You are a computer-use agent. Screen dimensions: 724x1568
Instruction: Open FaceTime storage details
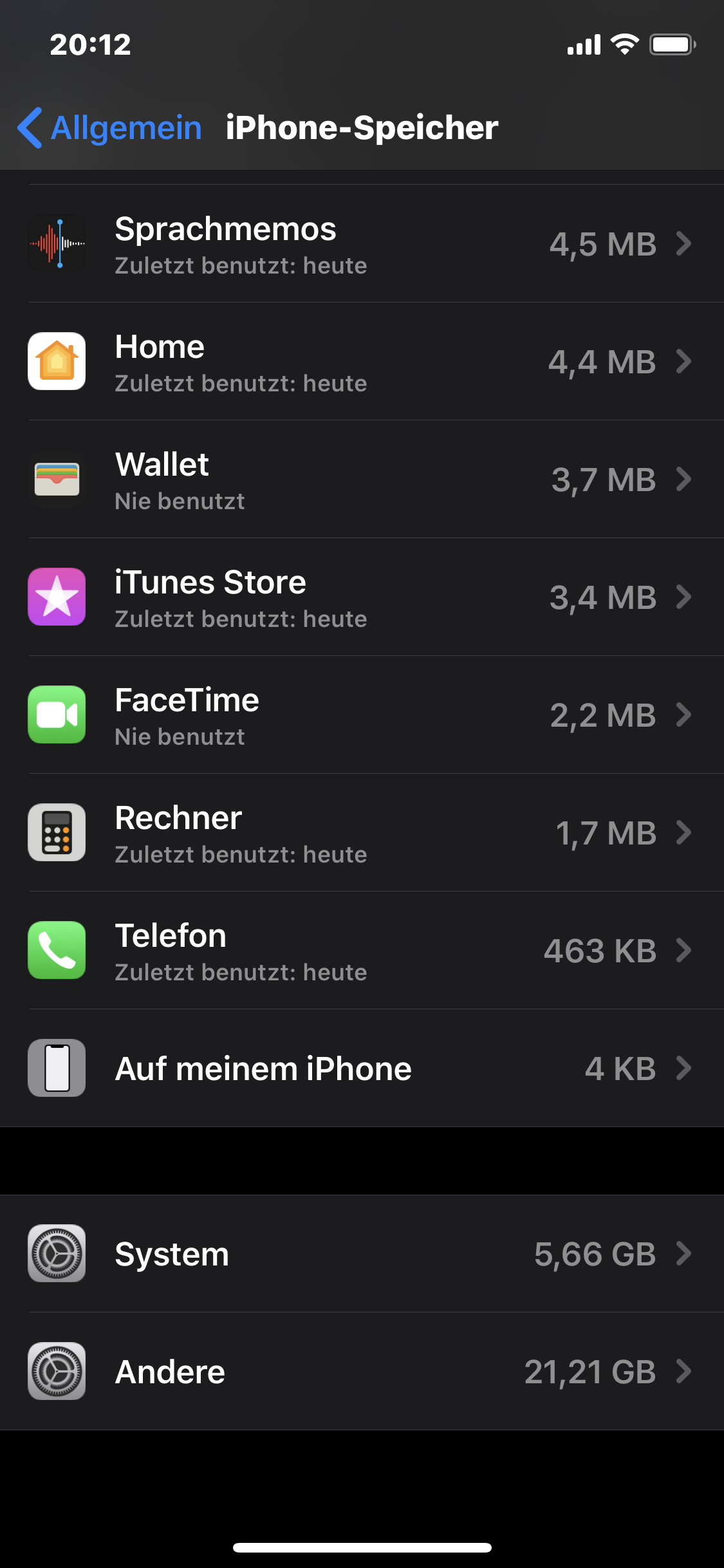362,715
